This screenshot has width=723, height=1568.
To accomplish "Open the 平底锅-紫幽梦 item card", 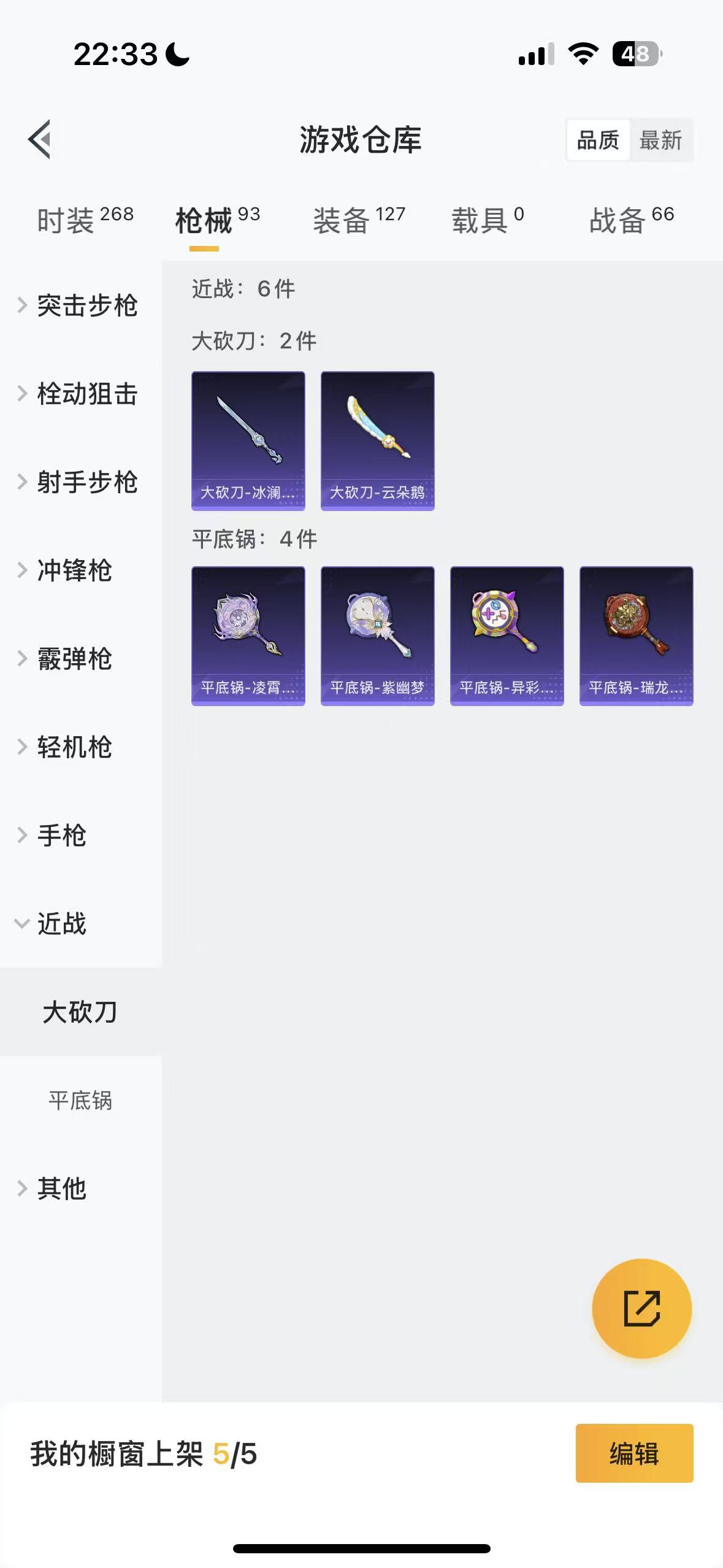I will point(377,636).
